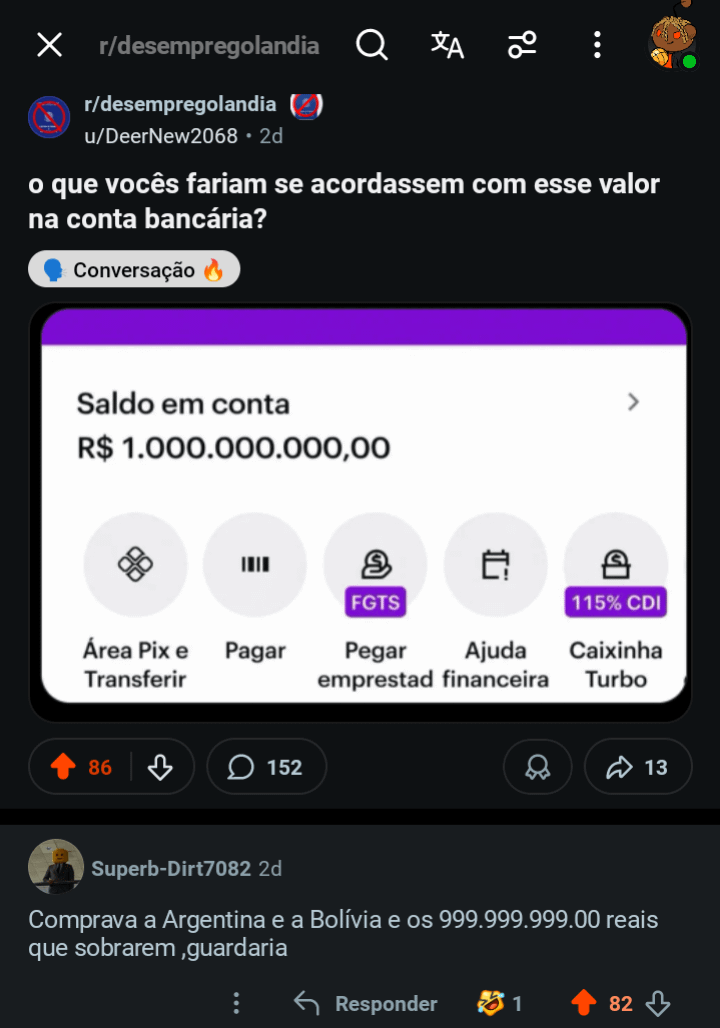Screen dimensions: 720x1028
Task: Downvote the post
Action: [x=160, y=767]
